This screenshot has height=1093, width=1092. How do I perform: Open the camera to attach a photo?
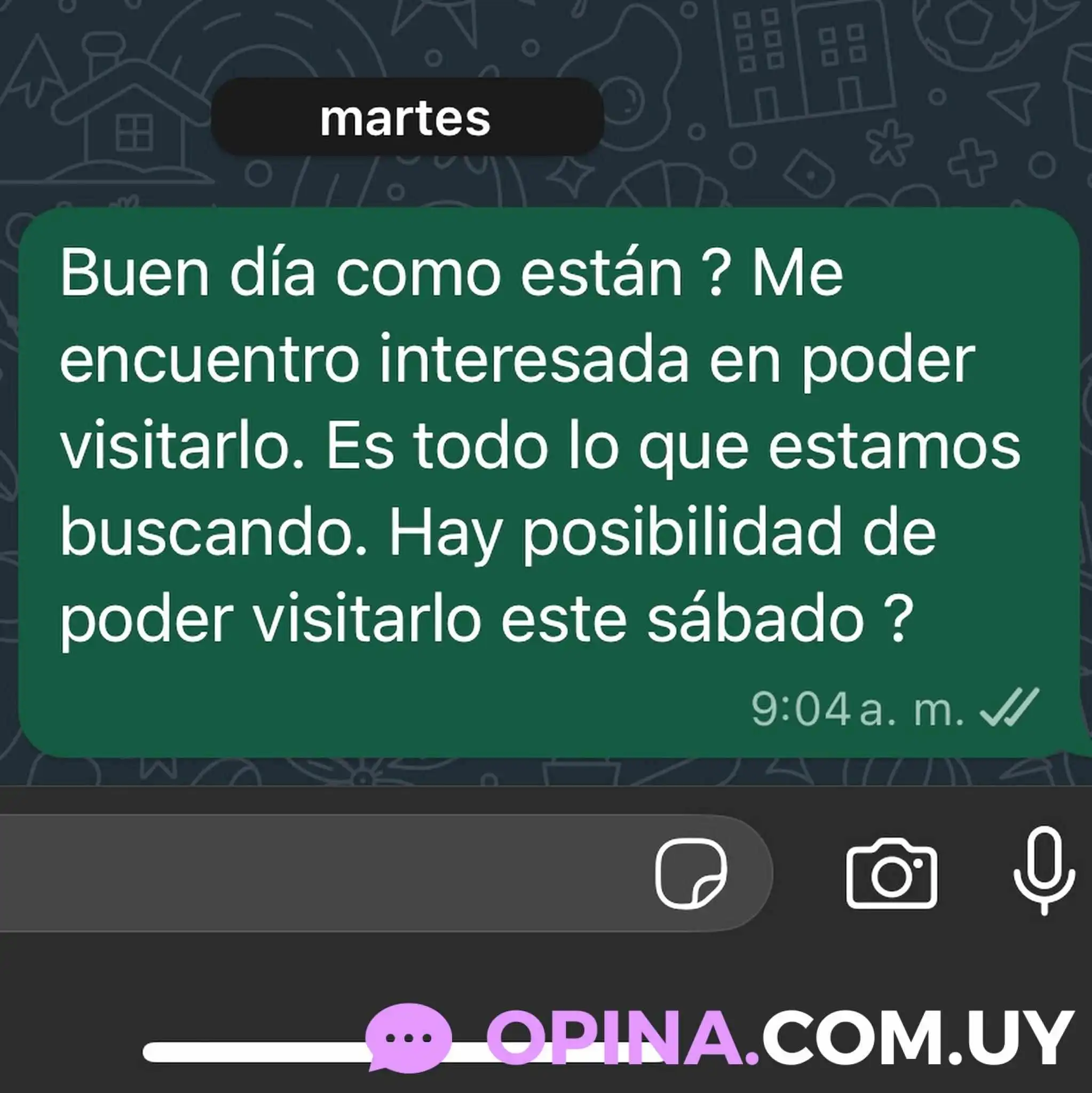[891, 873]
